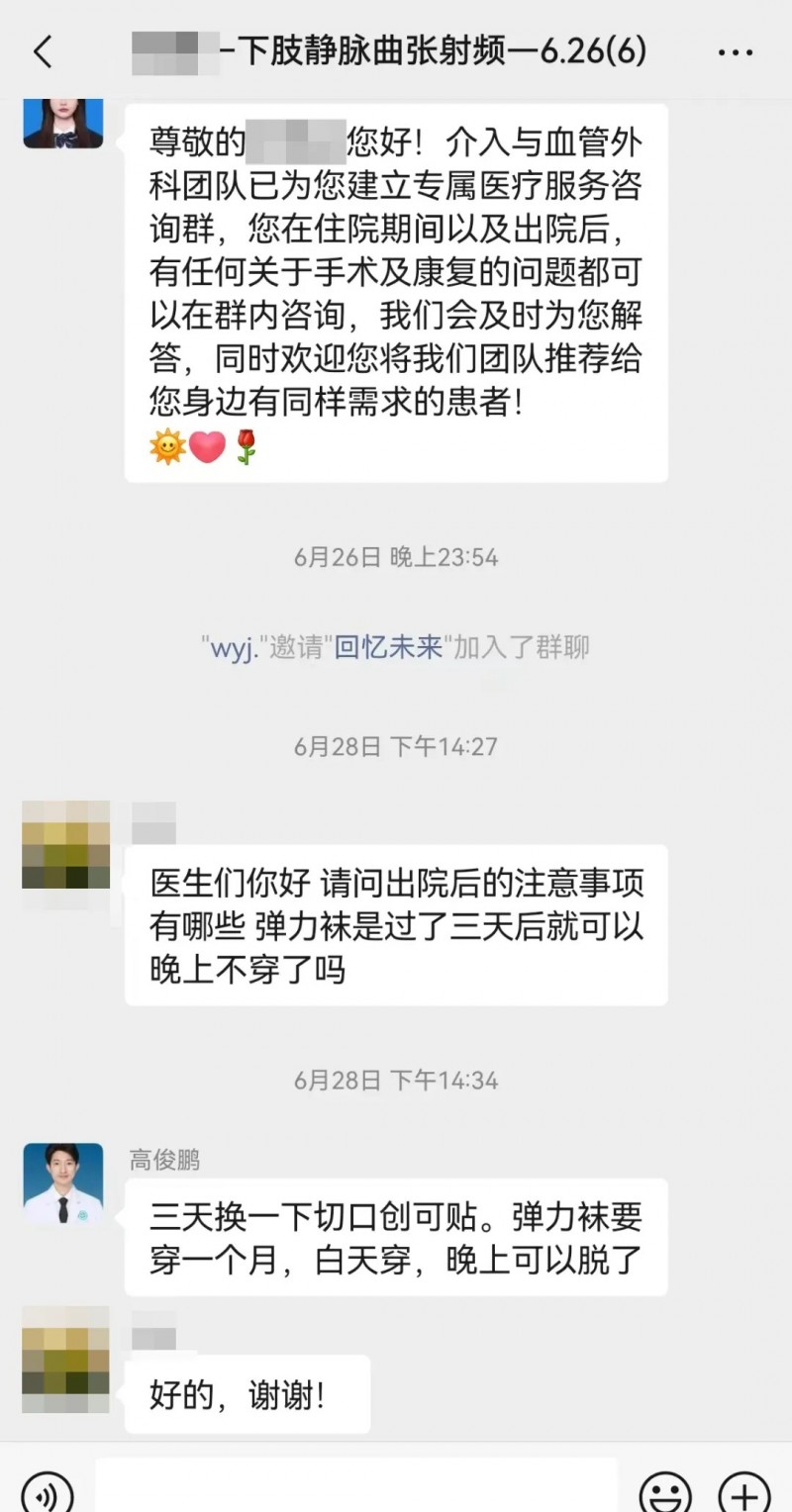Open the emoji picker
This screenshot has width=792, height=1512.
[664, 1490]
